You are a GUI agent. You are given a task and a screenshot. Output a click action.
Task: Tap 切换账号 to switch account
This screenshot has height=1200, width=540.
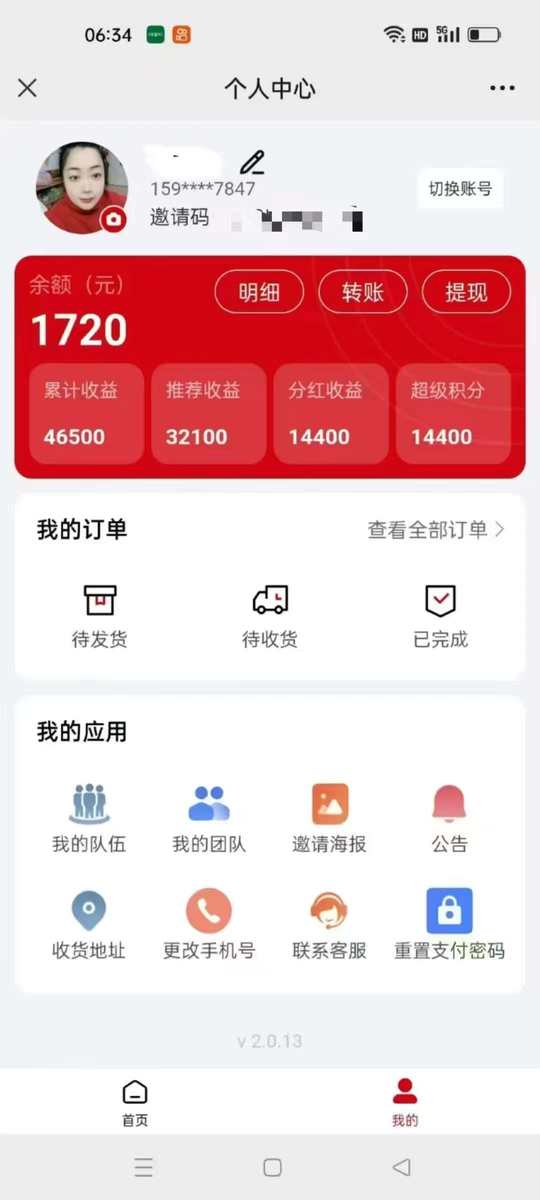(460, 189)
